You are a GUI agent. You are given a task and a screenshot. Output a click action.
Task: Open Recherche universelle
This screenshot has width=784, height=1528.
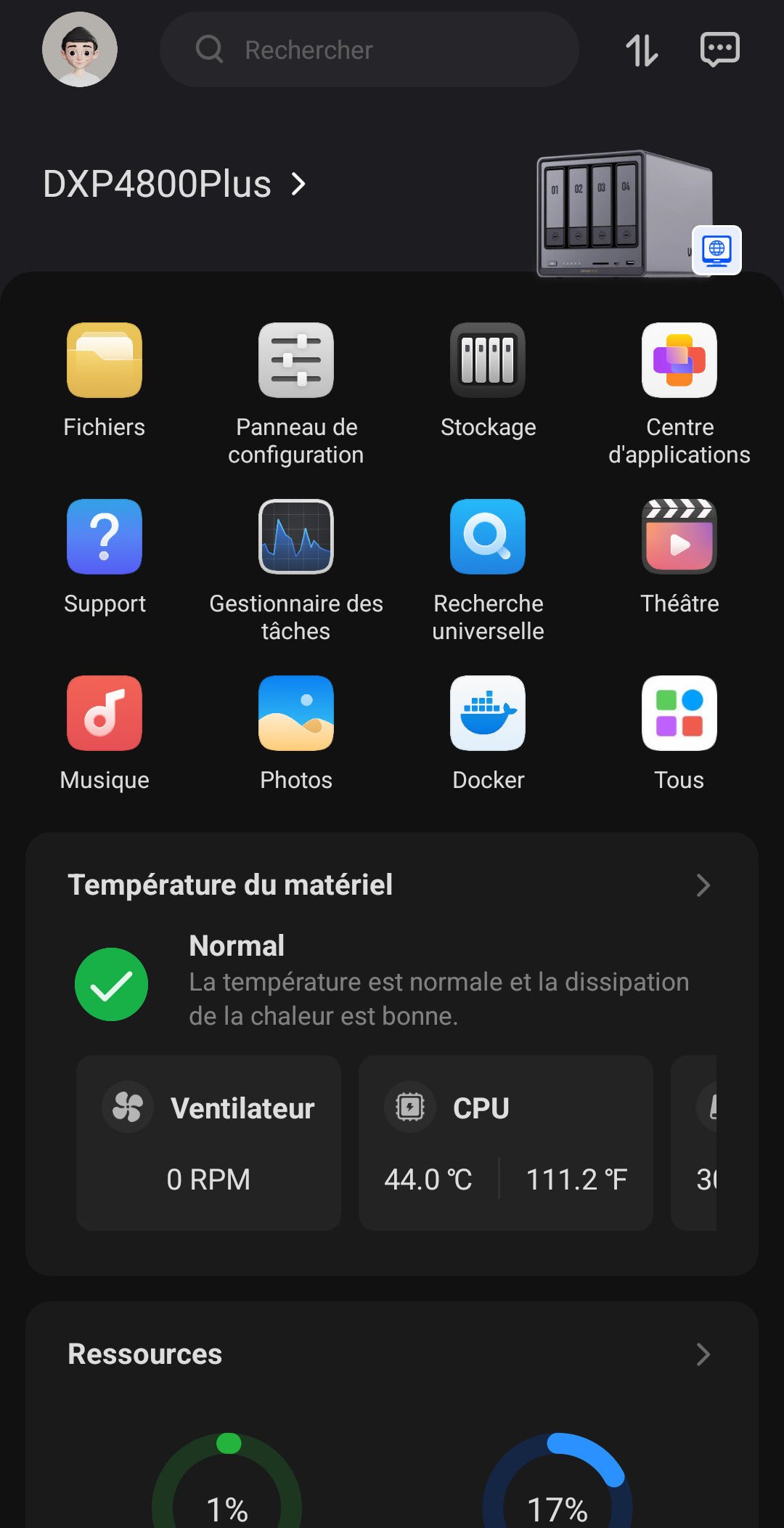click(x=488, y=537)
